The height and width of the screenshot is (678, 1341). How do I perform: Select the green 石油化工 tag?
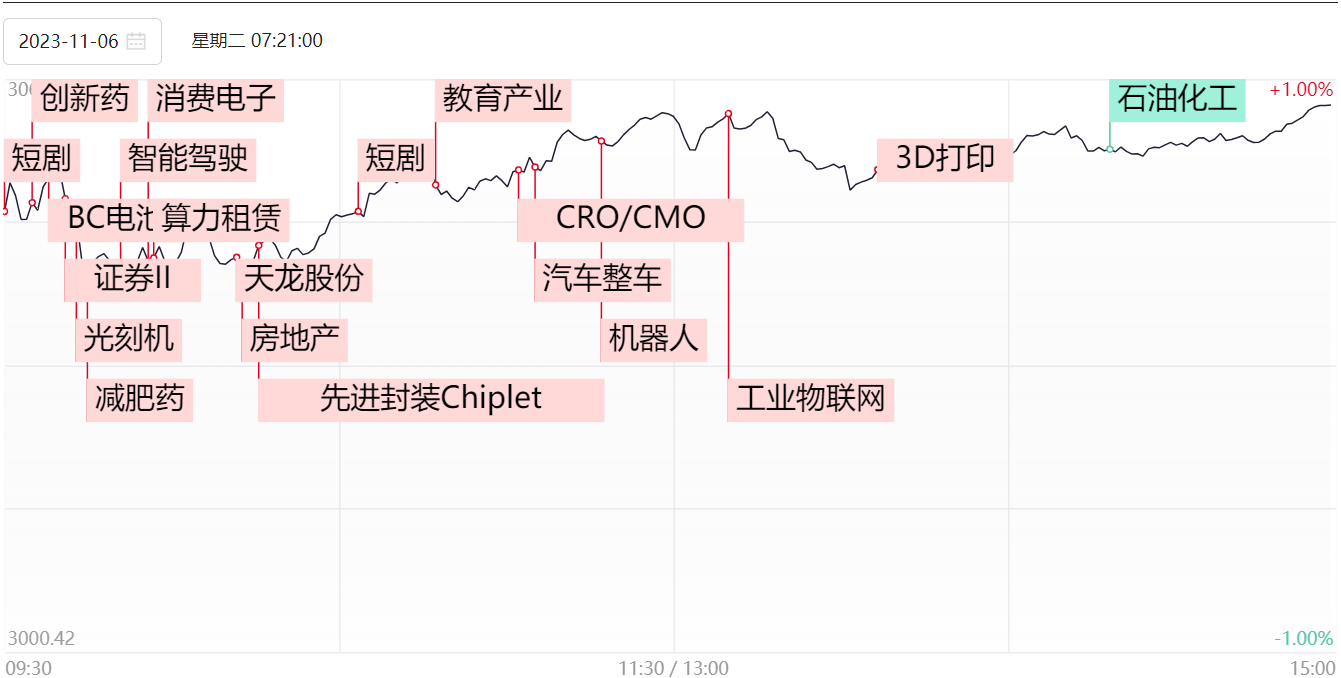coord(1177,99)
